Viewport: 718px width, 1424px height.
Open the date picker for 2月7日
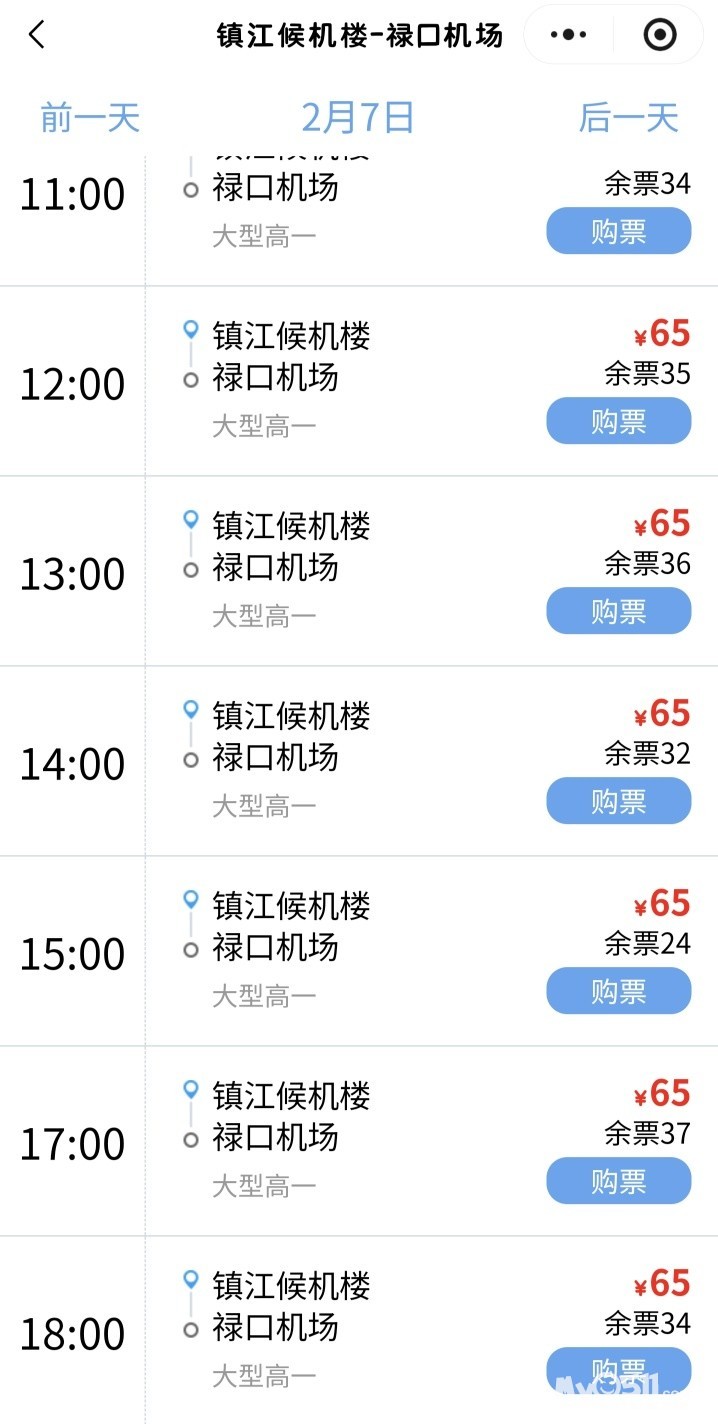point(358,118)
